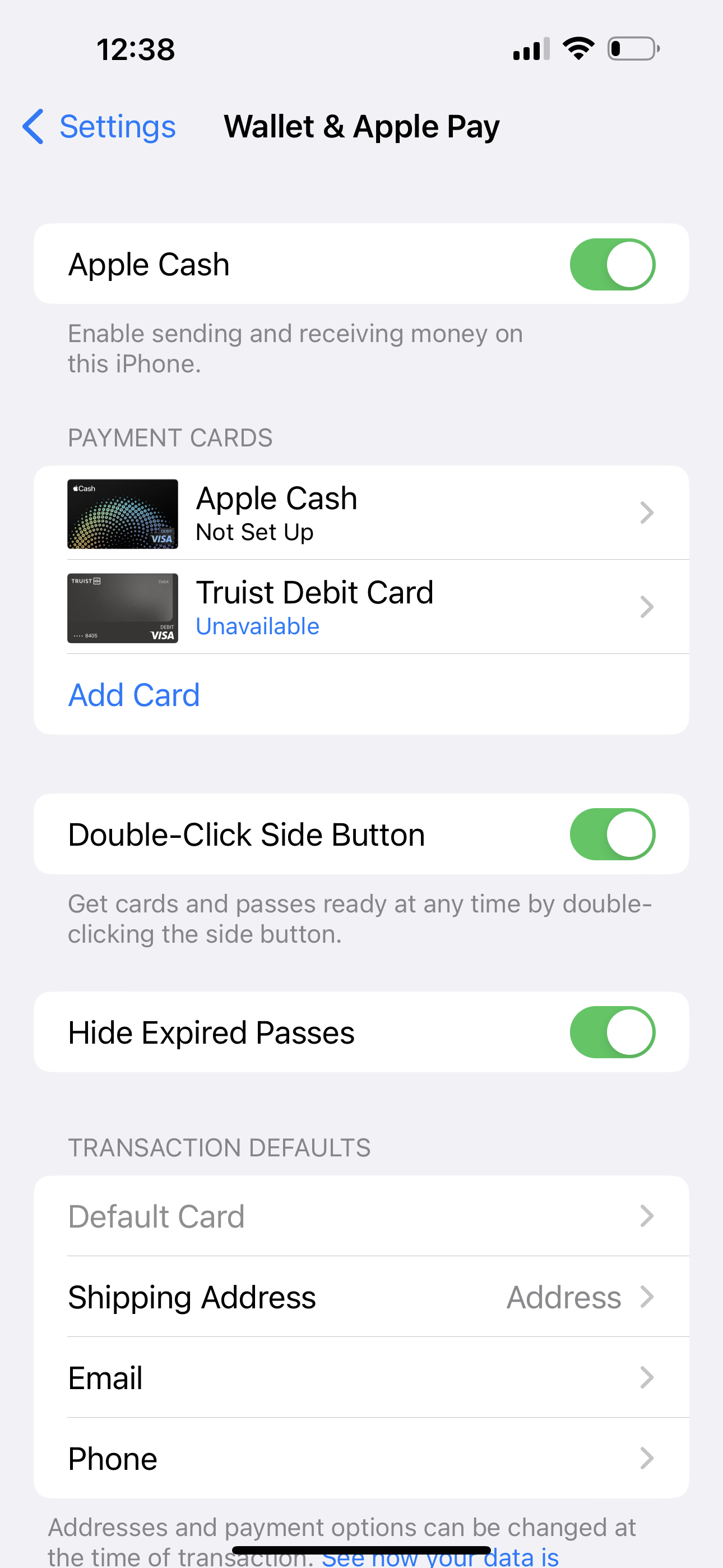Open the Truist Debit Card row
Viewport: 723px width, 1568px height.
click(x=361, y=607)
